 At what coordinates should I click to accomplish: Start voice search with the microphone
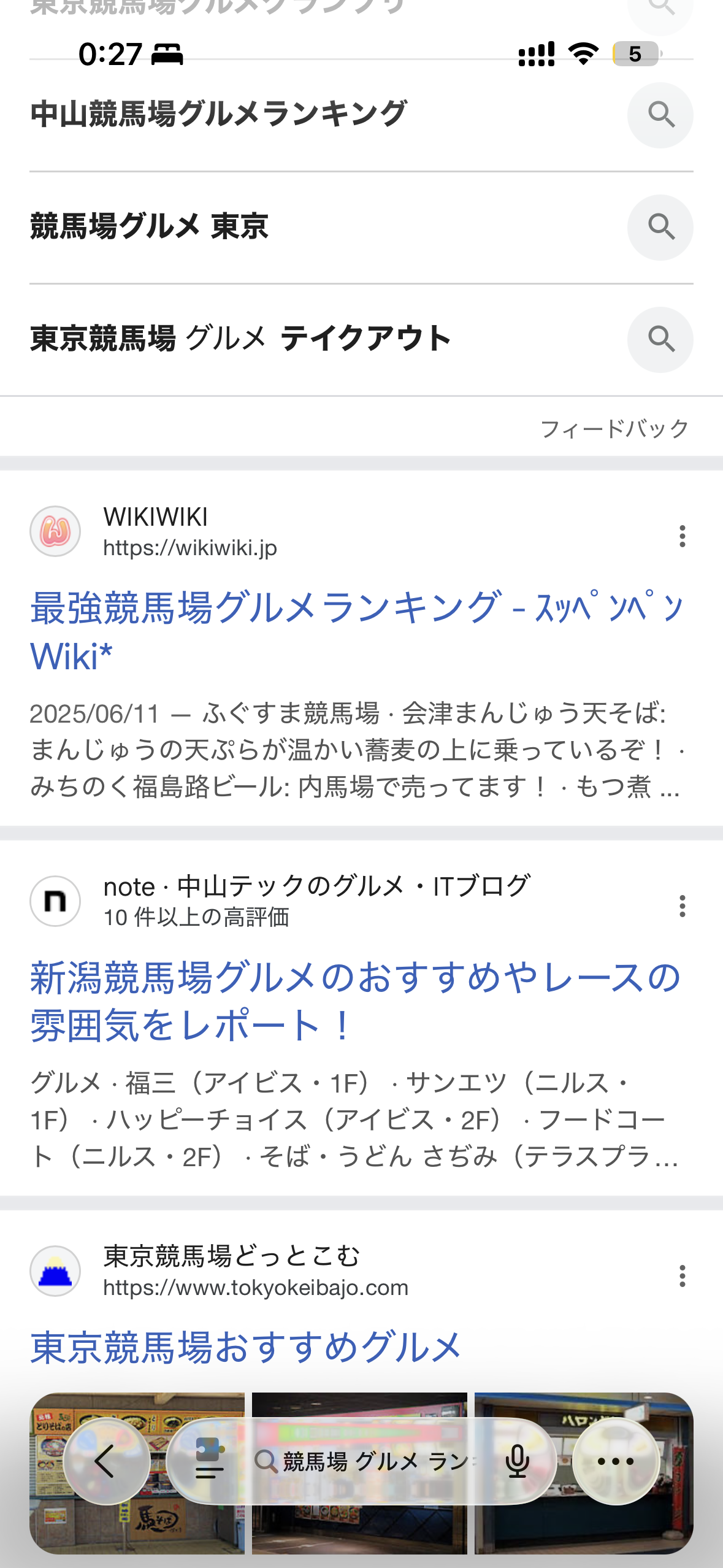[x=517, y=1461]
